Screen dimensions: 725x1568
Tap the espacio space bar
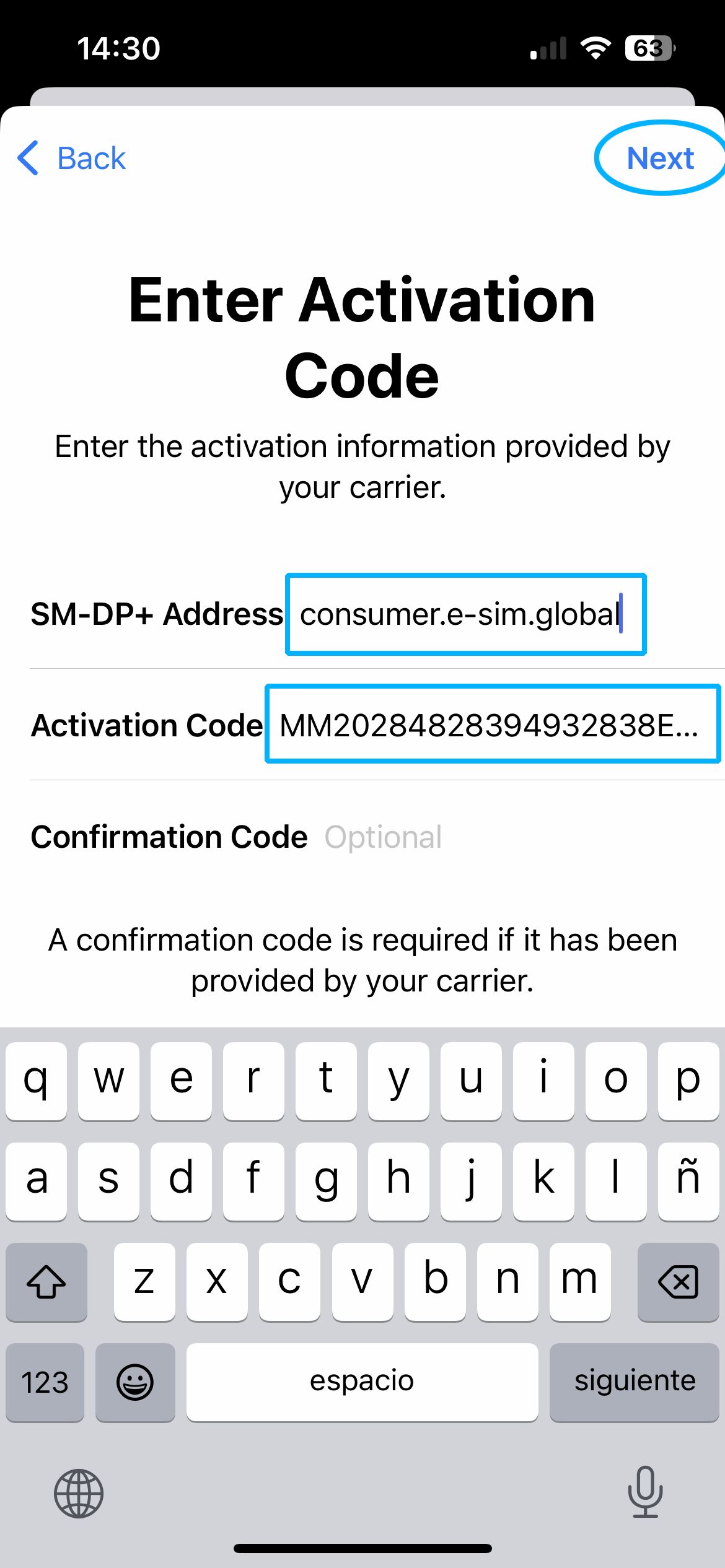click(362, 1382)
